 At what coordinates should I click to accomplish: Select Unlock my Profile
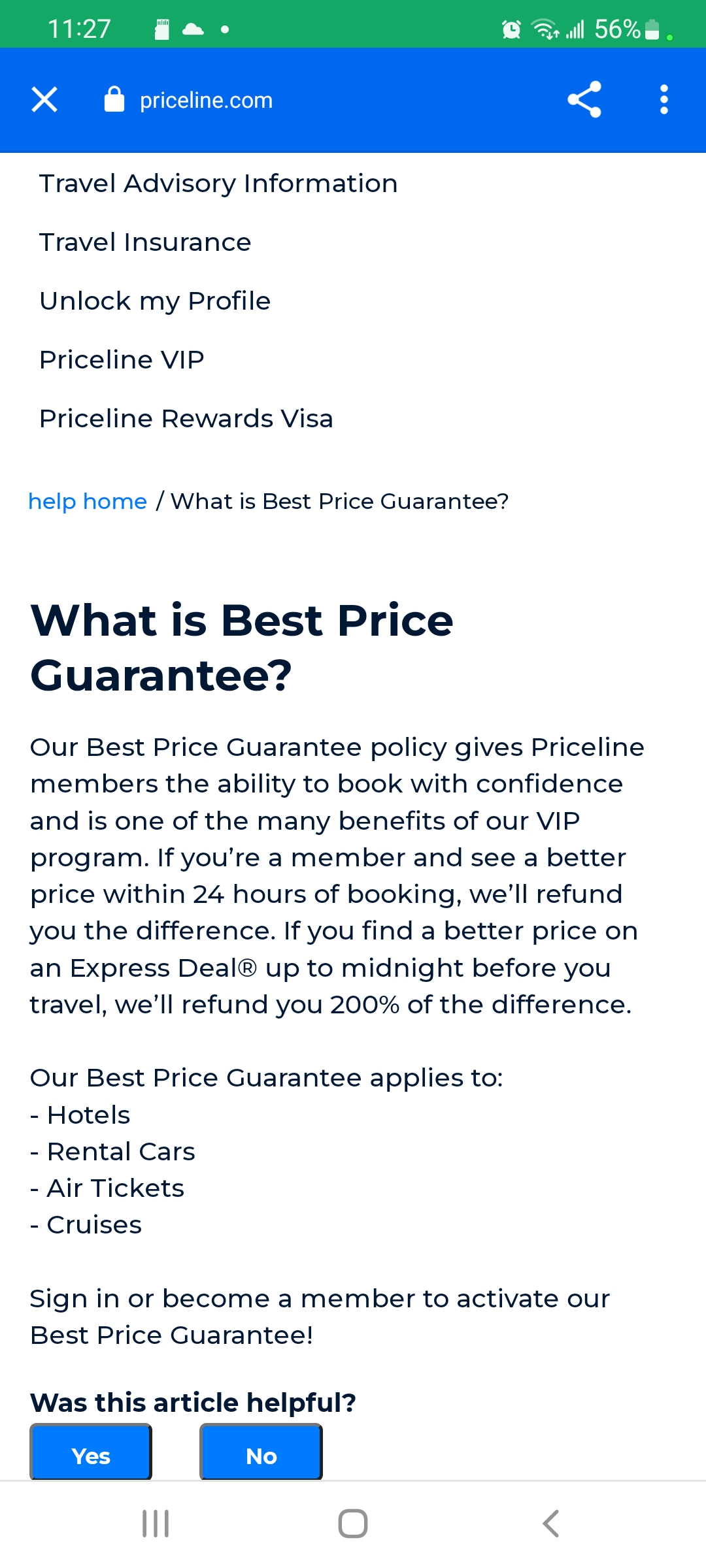155,301
